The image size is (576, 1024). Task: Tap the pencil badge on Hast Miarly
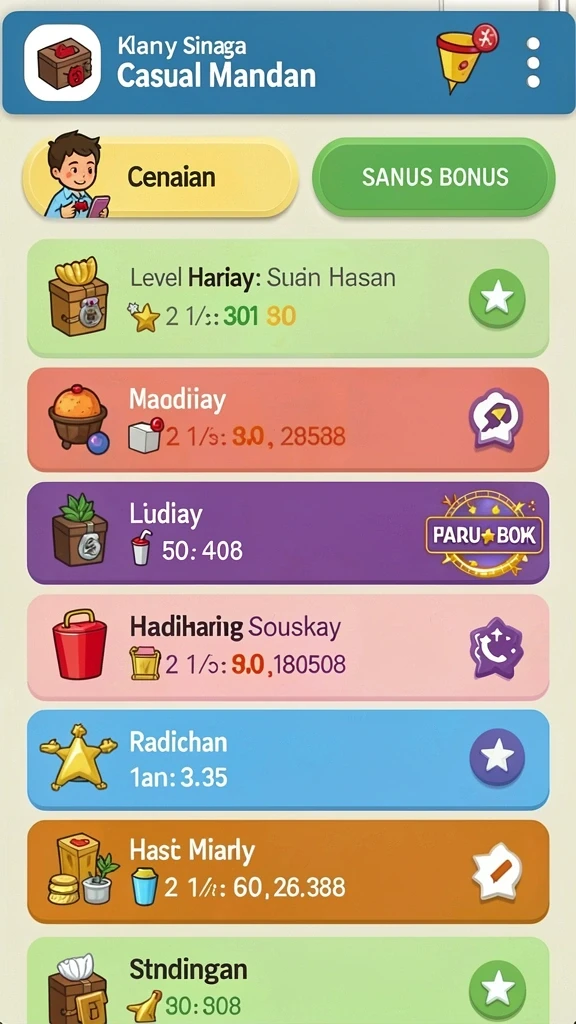(497, 871)
